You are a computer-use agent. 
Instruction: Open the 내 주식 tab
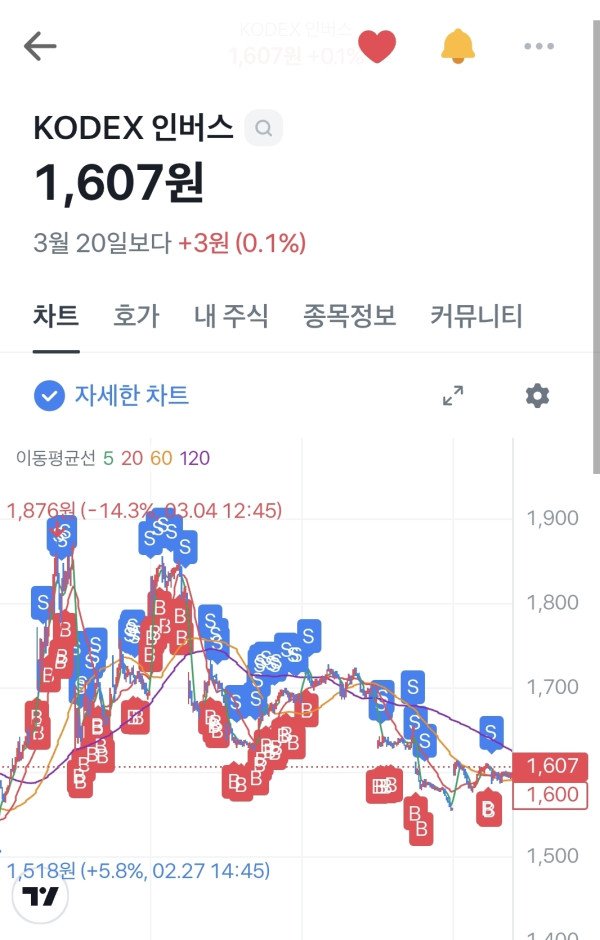click(231, 317)
